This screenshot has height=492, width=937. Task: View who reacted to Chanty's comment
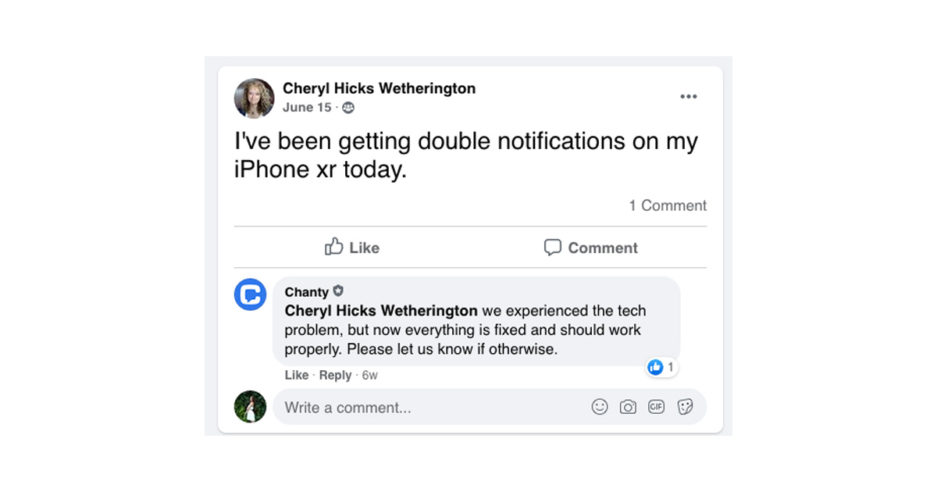[x=661, y=367]
